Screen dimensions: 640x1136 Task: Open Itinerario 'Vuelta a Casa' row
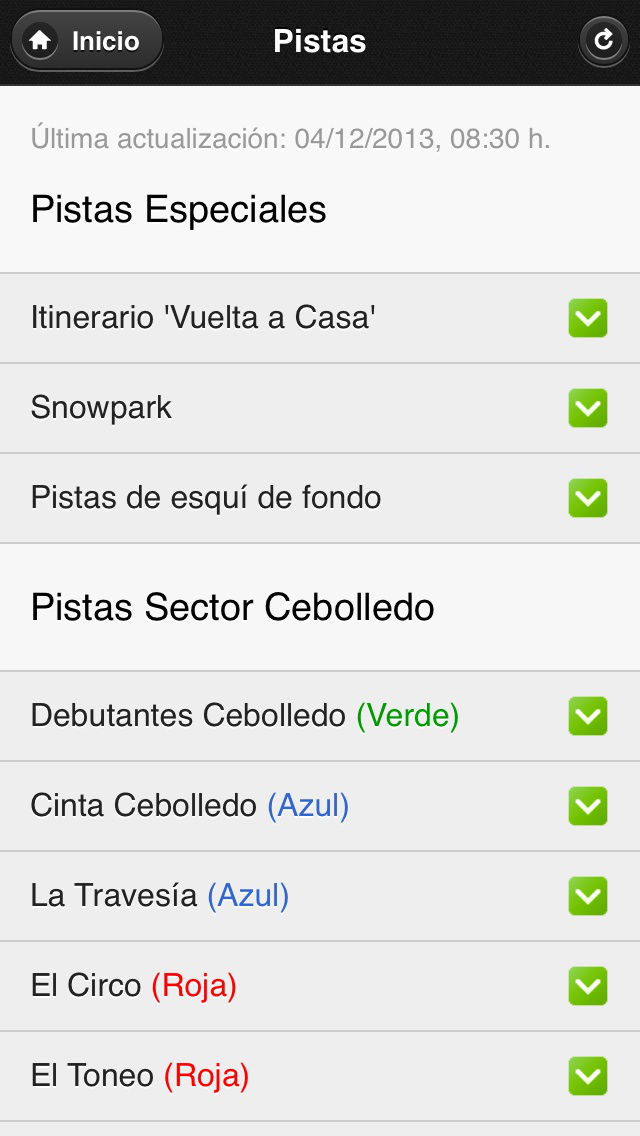(x=320, y=318)
